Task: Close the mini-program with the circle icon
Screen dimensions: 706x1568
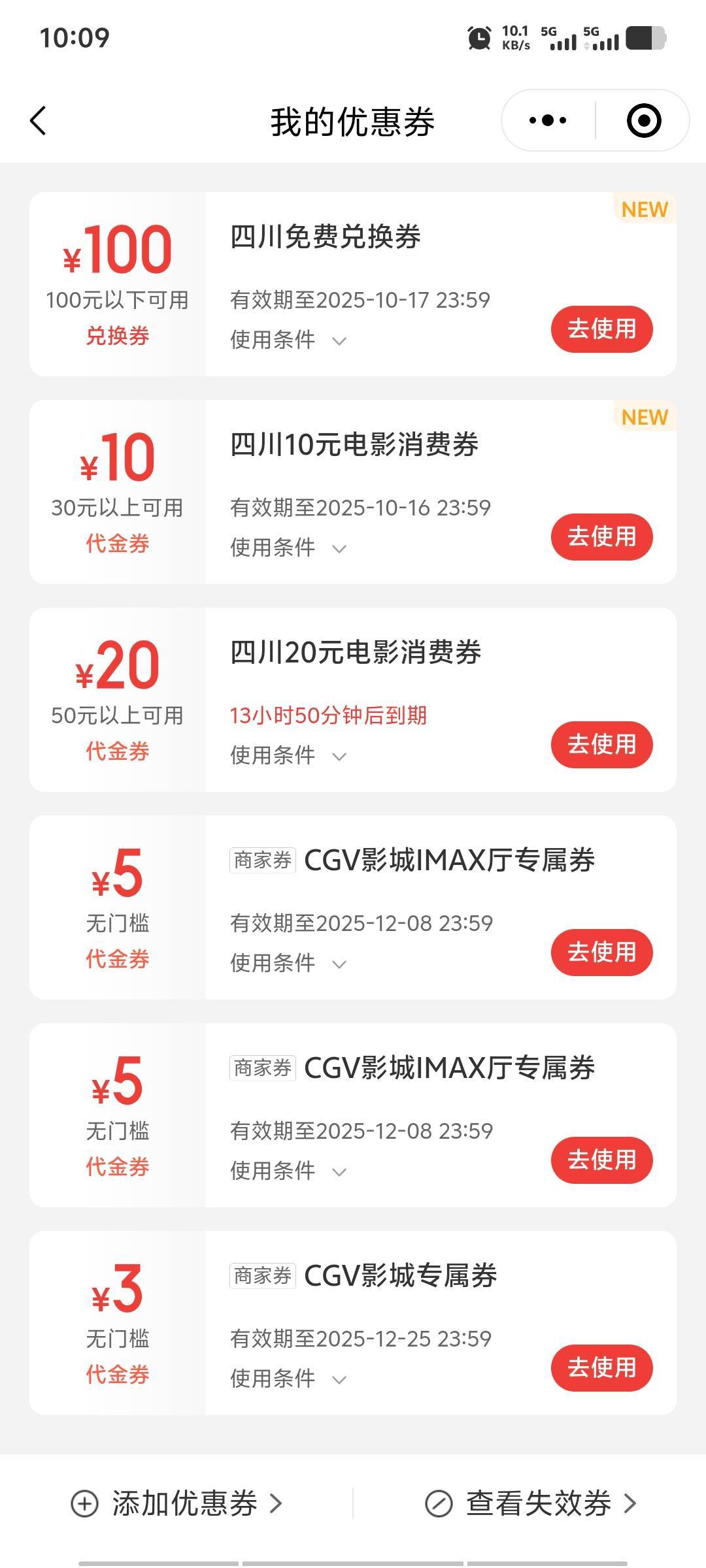Action: pyautogui.click(x=643, y=121)
